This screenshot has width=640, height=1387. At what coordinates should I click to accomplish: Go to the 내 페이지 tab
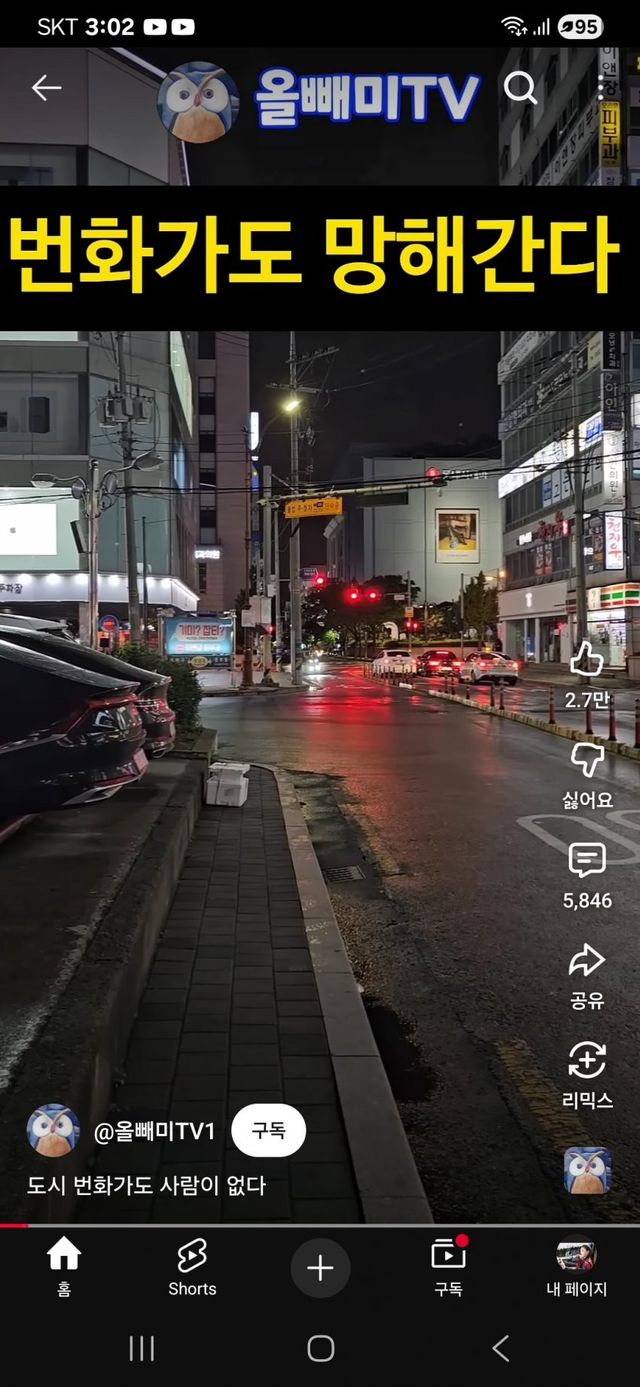(x=576, y=1266)
